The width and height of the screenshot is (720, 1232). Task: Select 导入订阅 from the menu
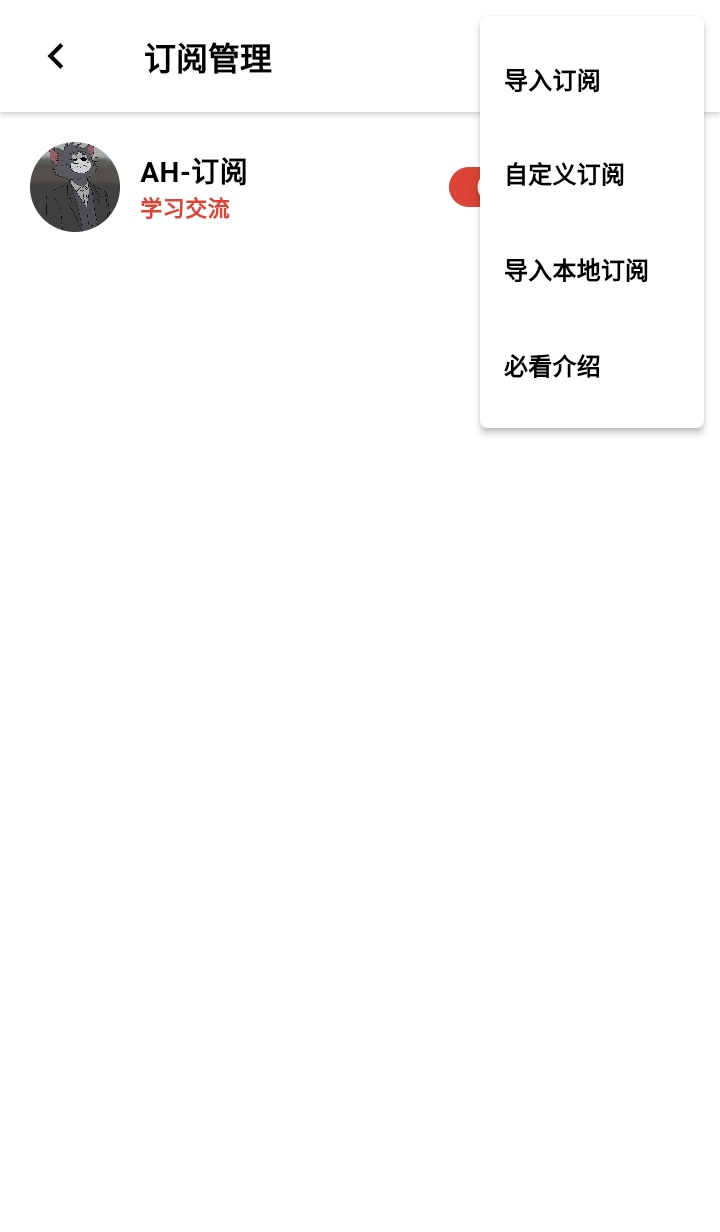pyautogui.click(x=552, y=81)
